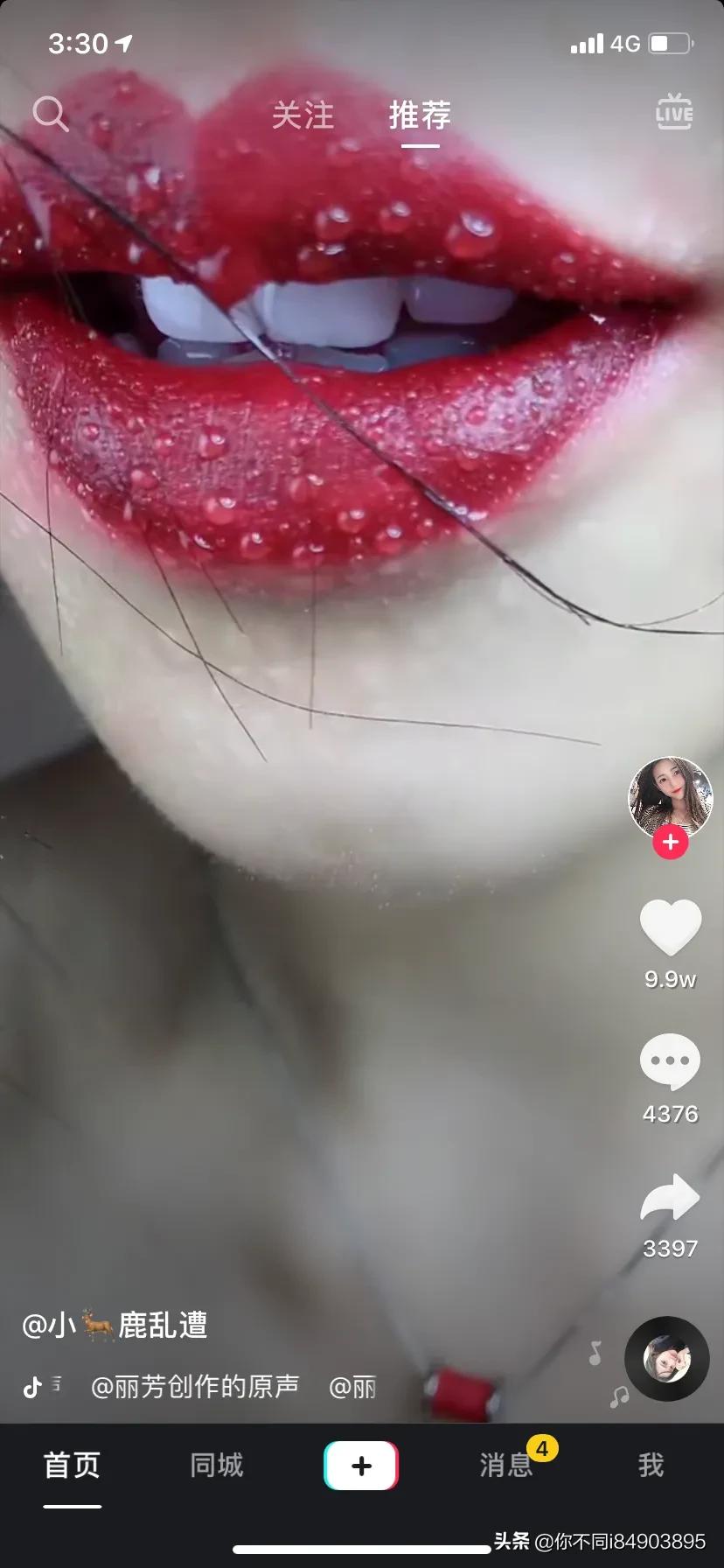Switch to the 同城 tab
This screenshot has width=724, height=1568.
pos(217,1466)
